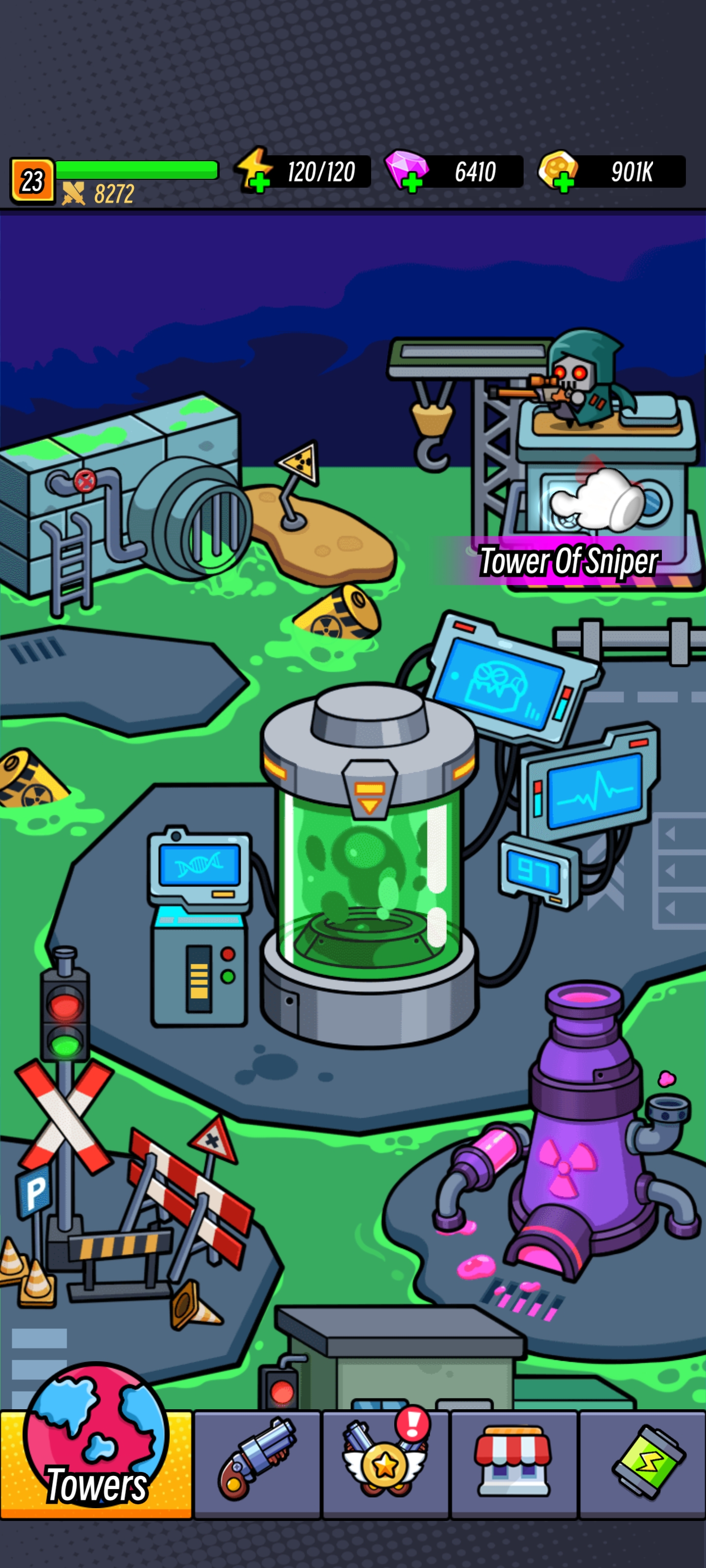Open the star medal achievements tab
The image size is (706, 1568).
(385, 1464)
